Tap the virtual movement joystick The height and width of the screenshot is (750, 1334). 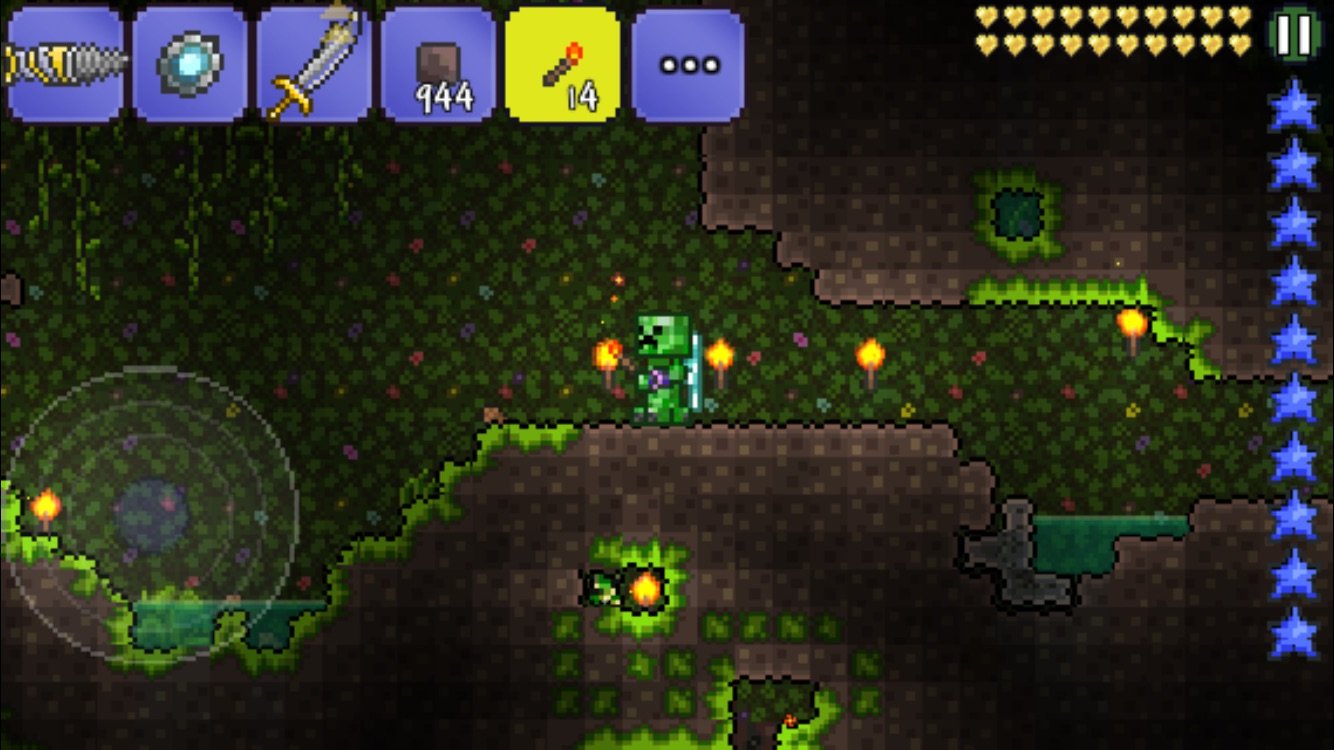click(x=150, y=513)
